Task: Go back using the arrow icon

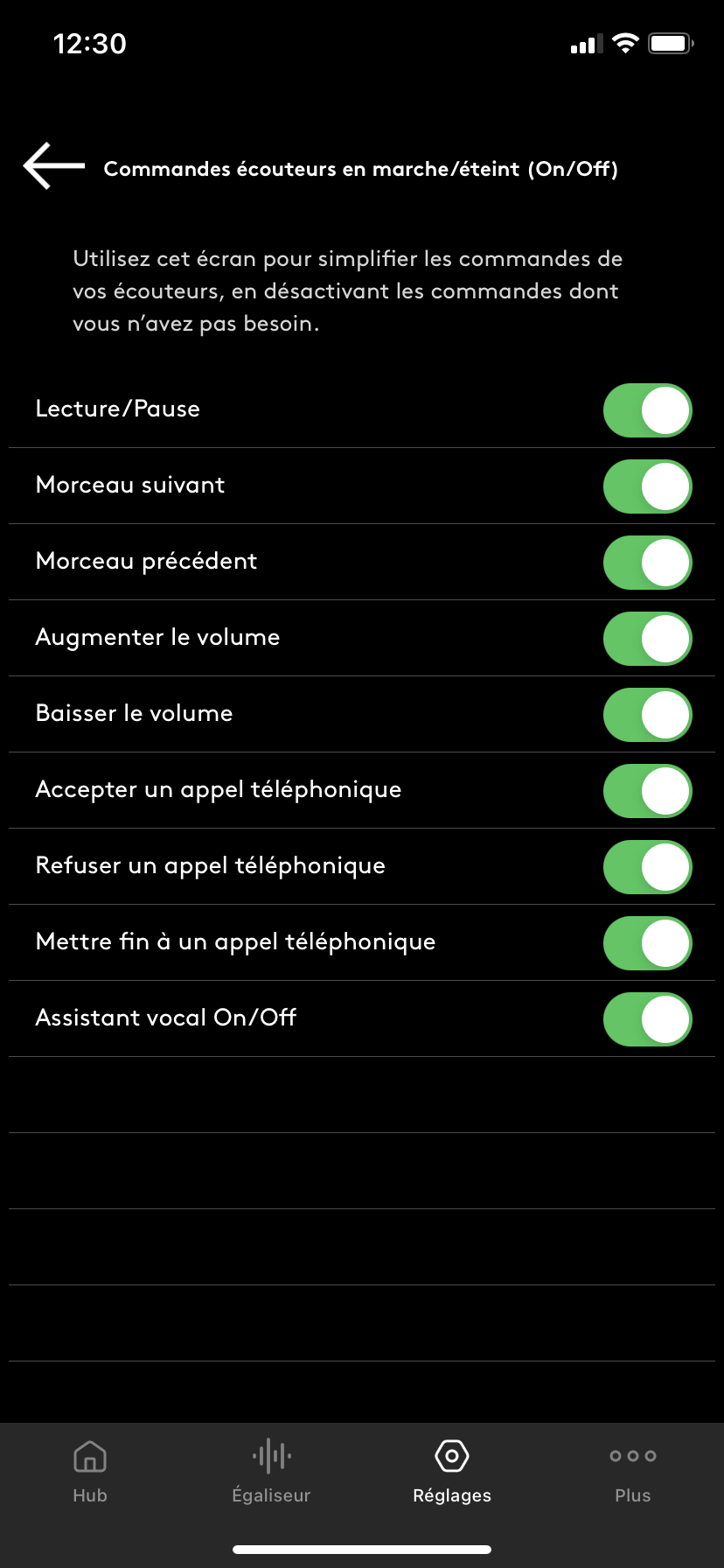Action: tap(53, 165)
